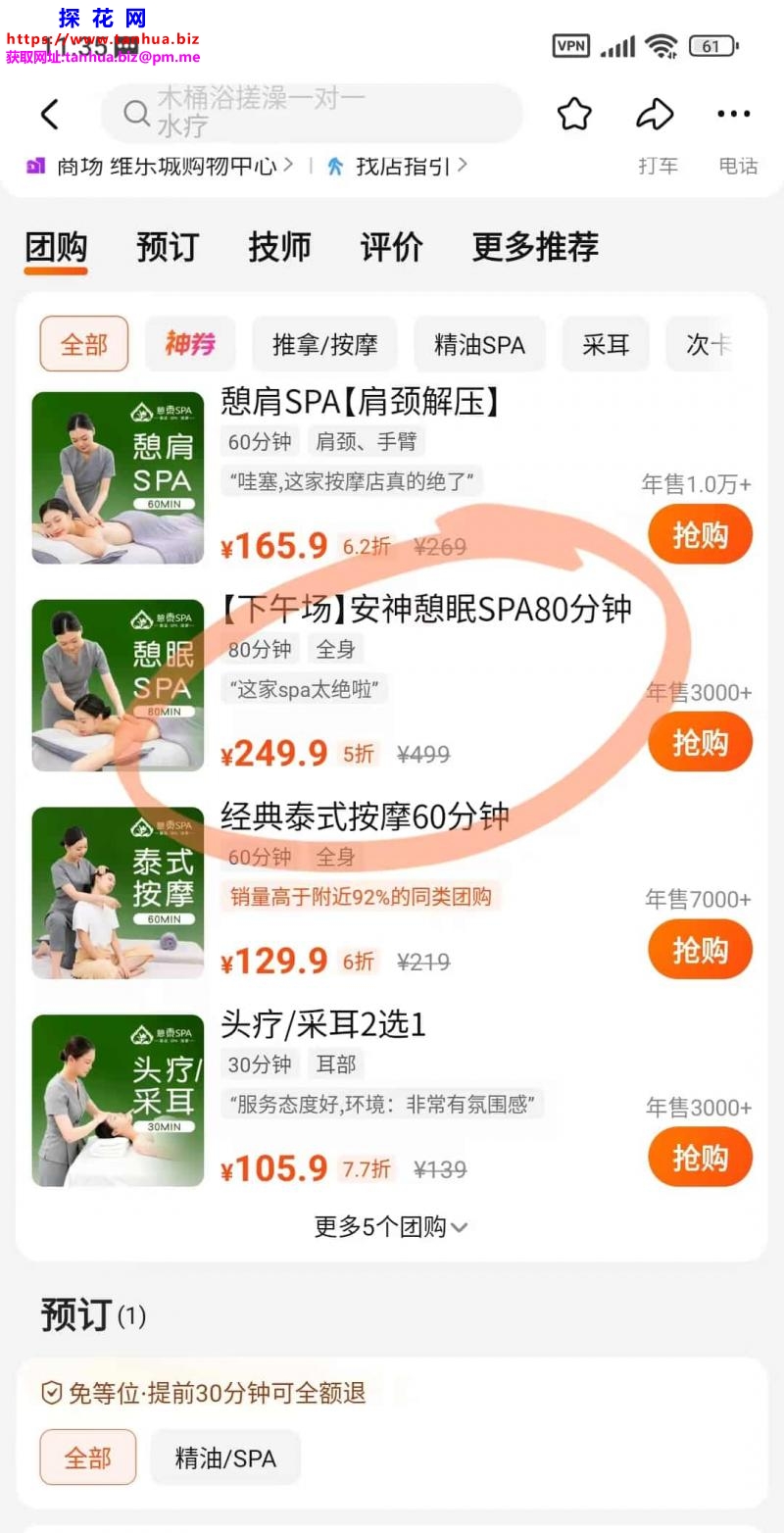The width and height of the screenshot is (784, 1533).
Task: Select the 神券 coupon chip
Action: [x=190, y=344]
